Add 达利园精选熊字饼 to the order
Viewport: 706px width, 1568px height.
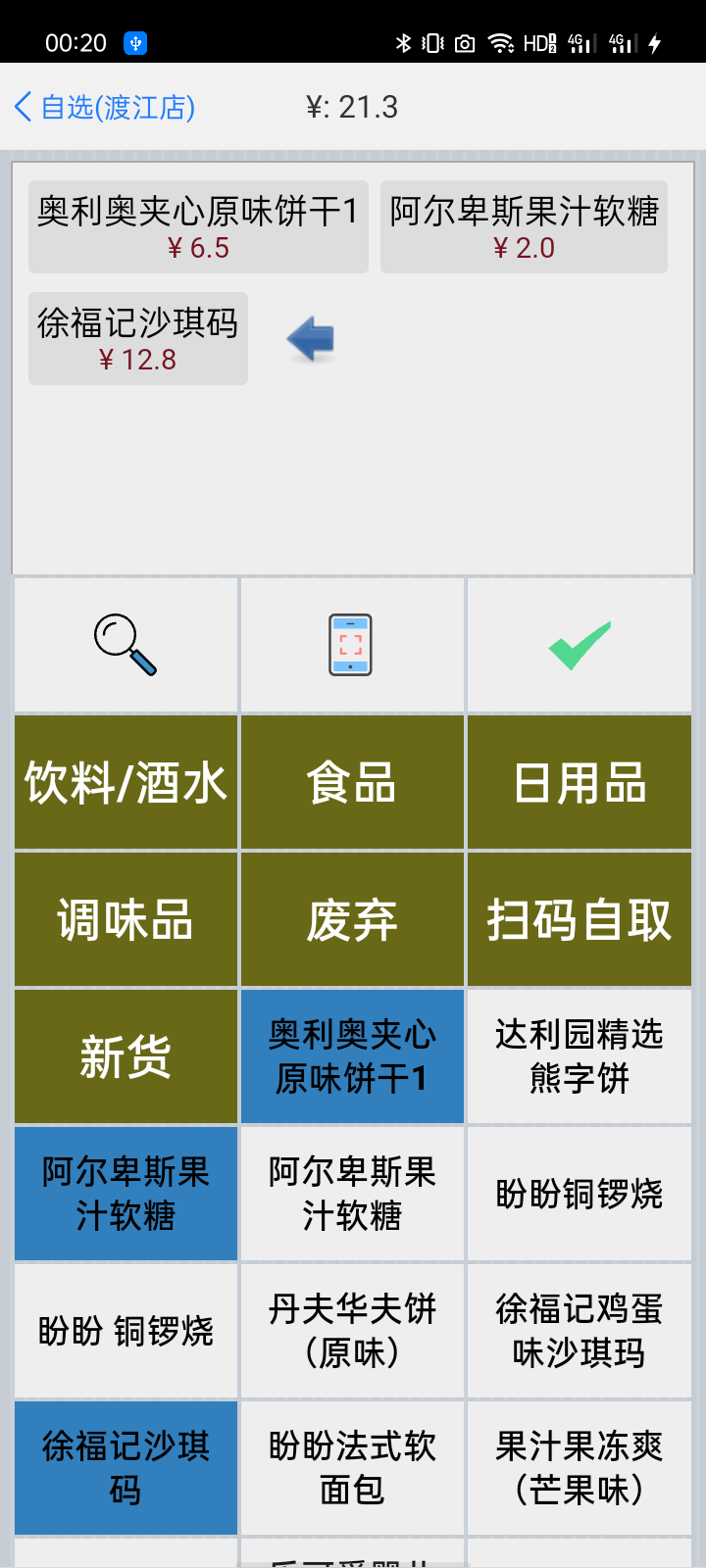[x=579, y=1057]
